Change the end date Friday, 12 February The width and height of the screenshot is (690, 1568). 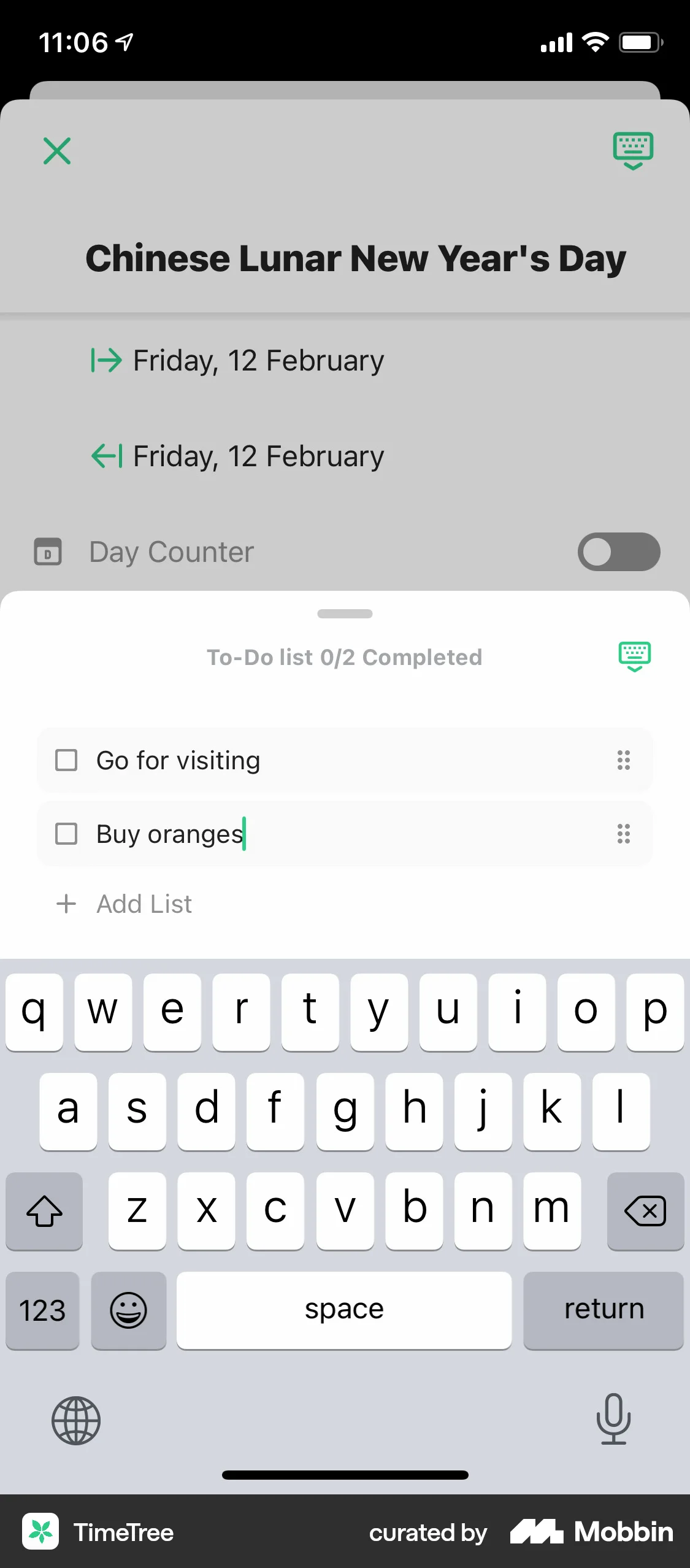pos(258,456)
